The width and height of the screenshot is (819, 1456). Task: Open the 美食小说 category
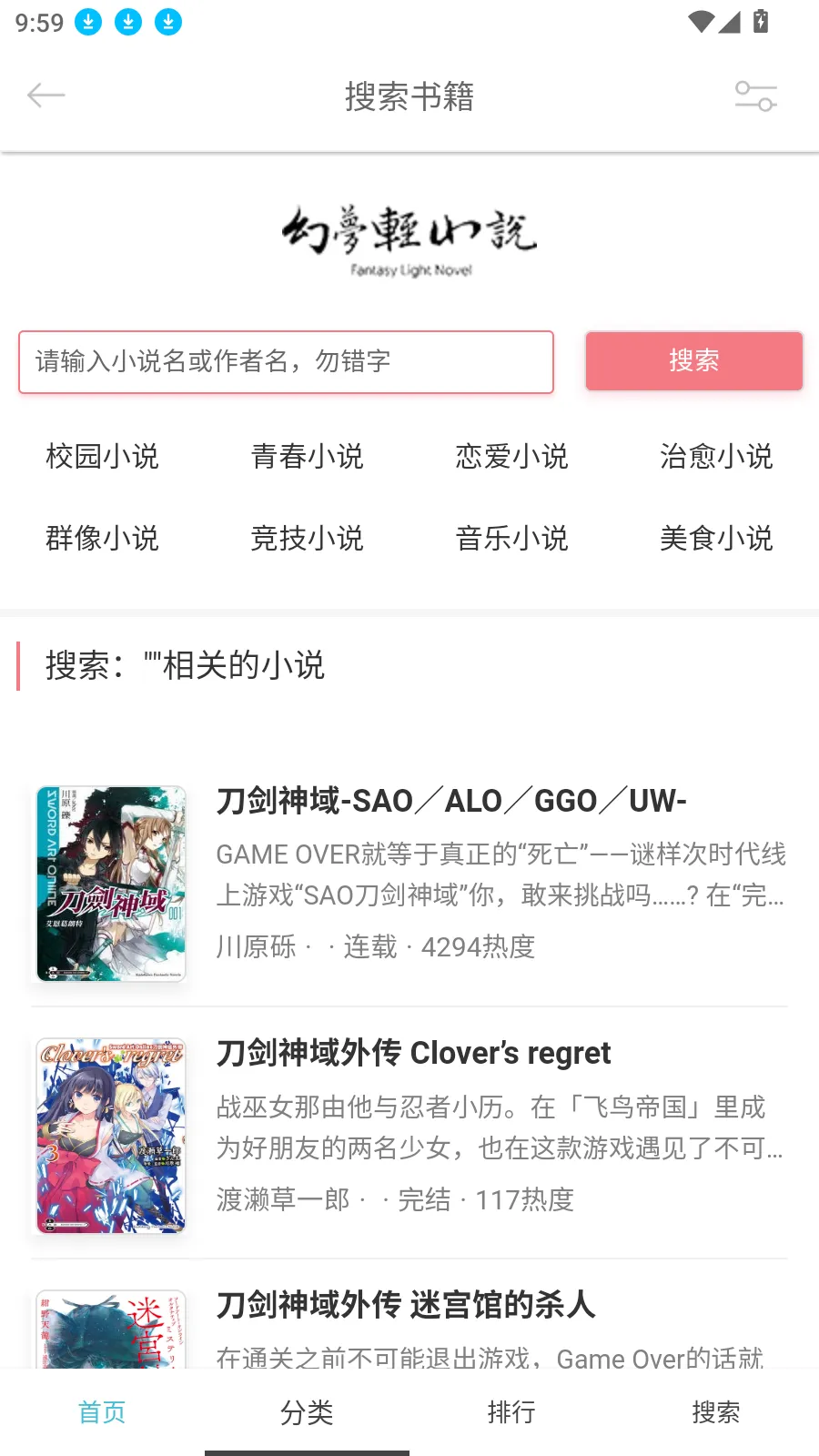pos(716,538)
